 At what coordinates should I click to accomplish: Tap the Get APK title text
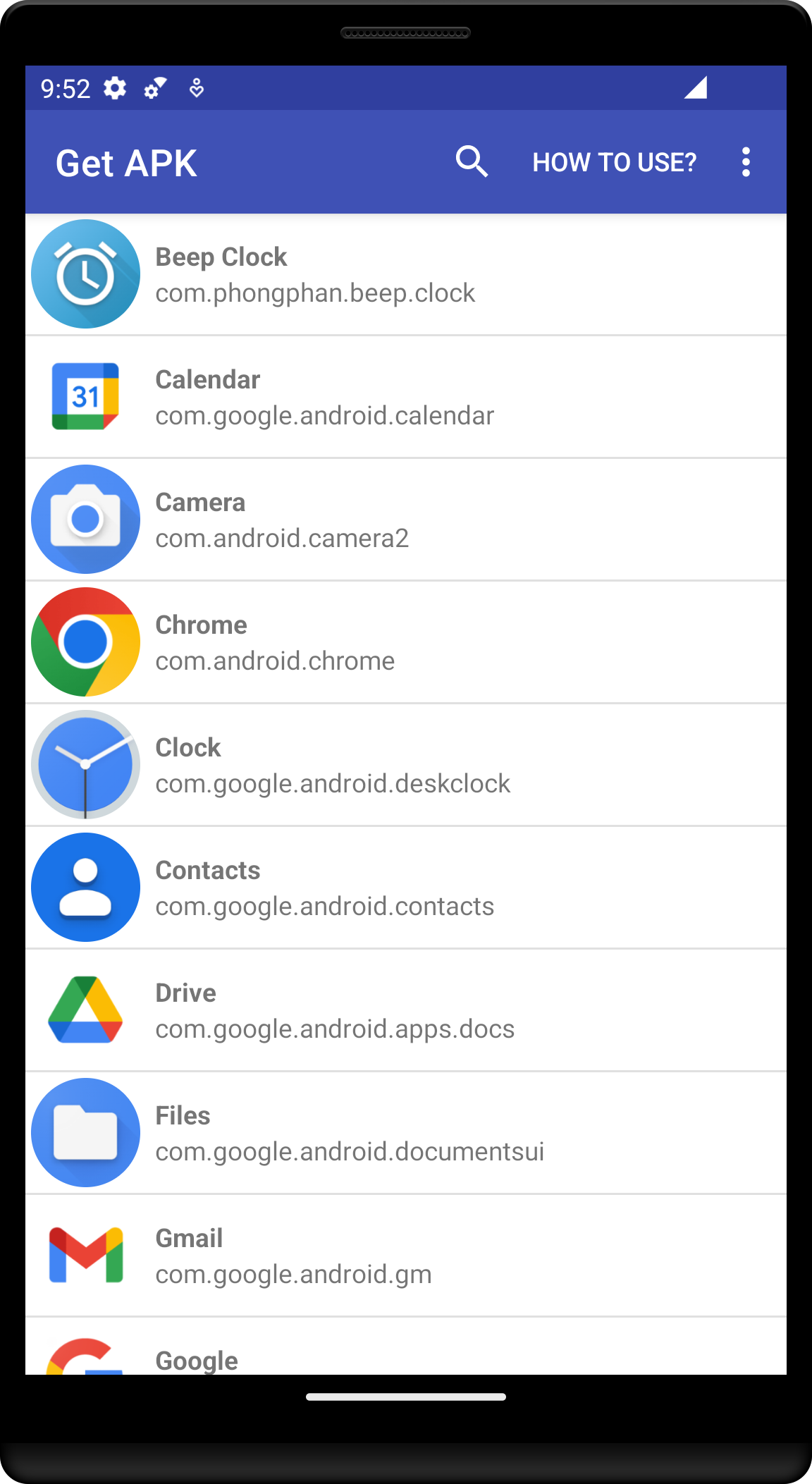click(127, 161)
